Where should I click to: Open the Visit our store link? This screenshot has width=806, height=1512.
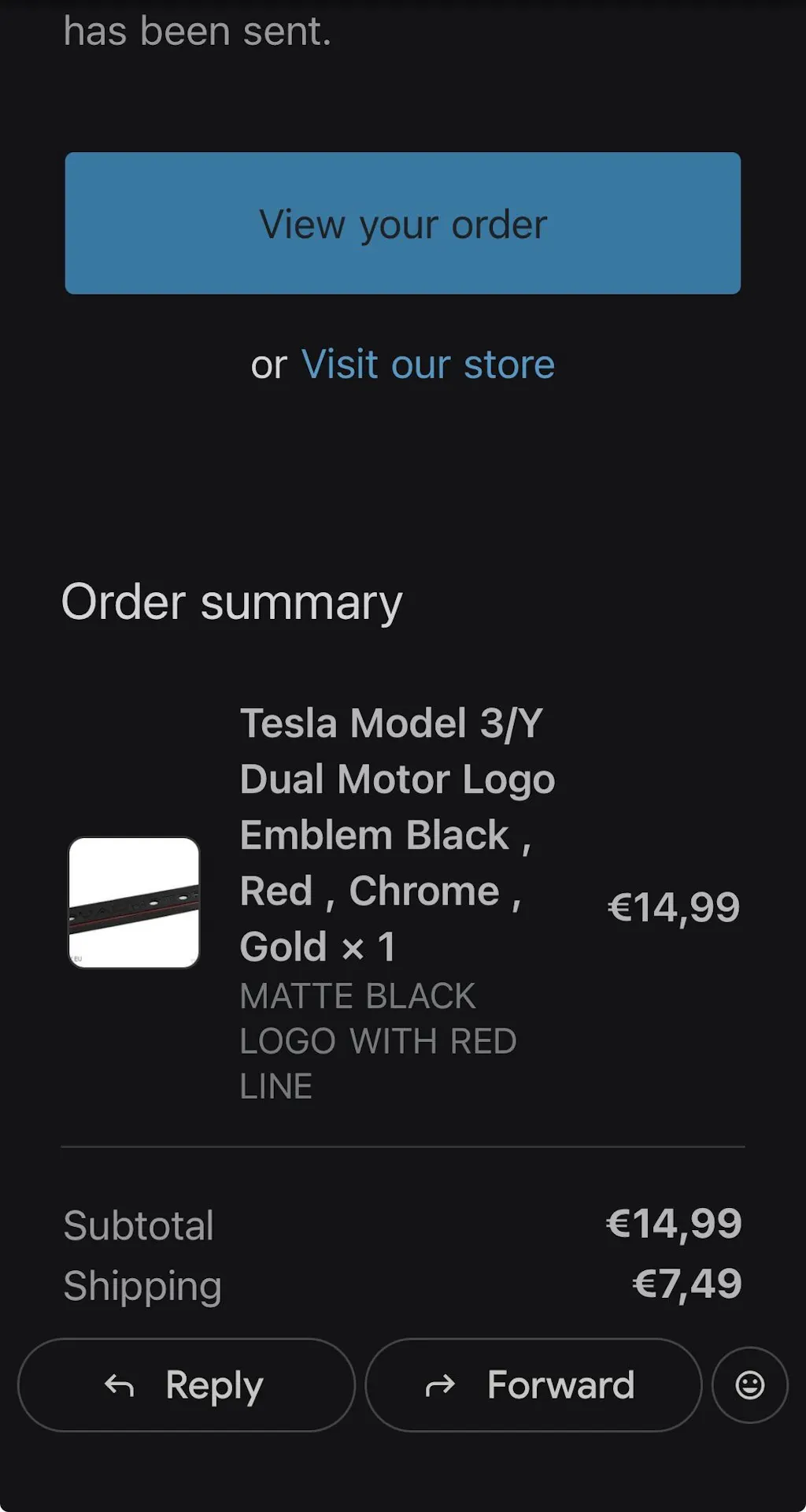pyautogui.click(x=427, y=365)
